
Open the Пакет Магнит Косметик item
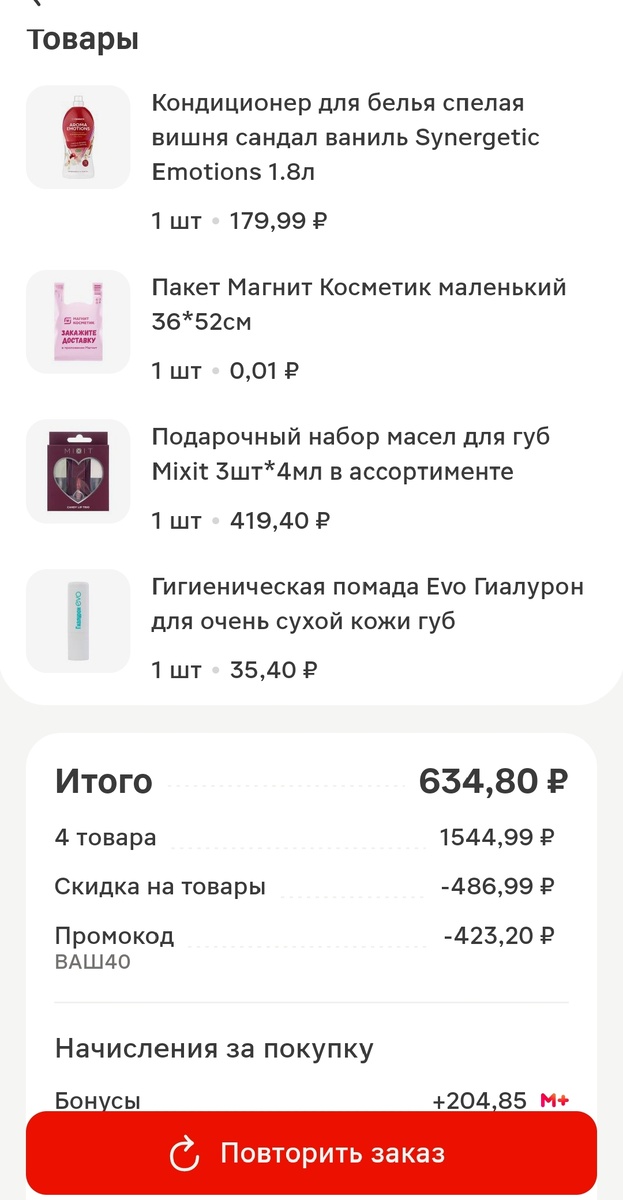(358, 305)
